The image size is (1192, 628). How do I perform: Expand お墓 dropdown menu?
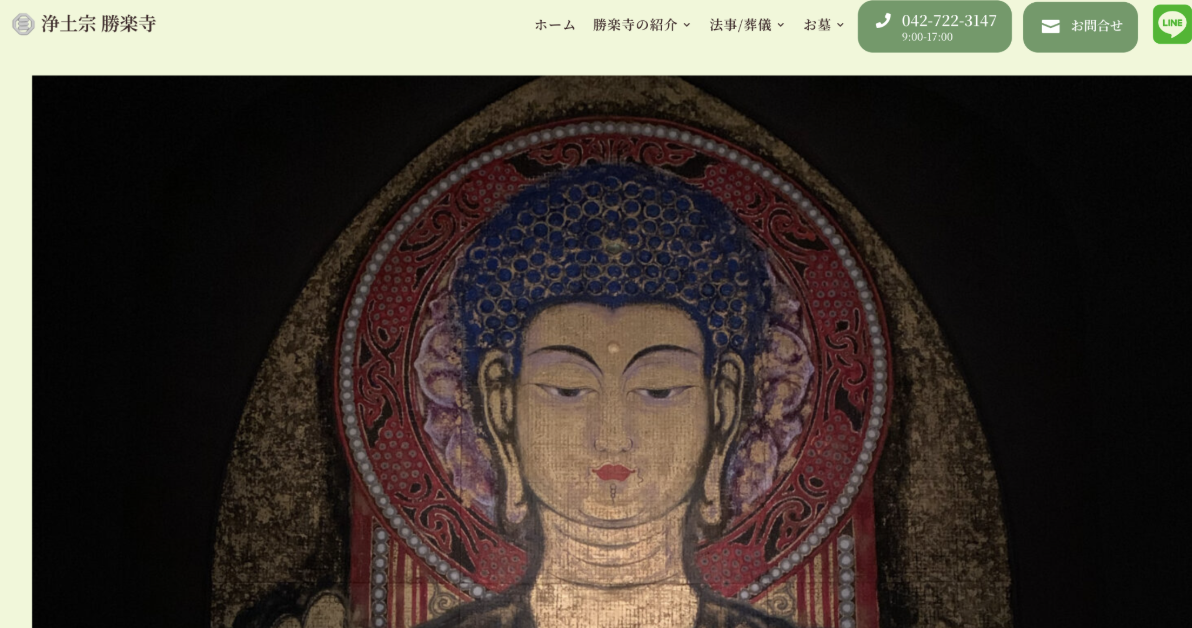click(x=824, y=25)
